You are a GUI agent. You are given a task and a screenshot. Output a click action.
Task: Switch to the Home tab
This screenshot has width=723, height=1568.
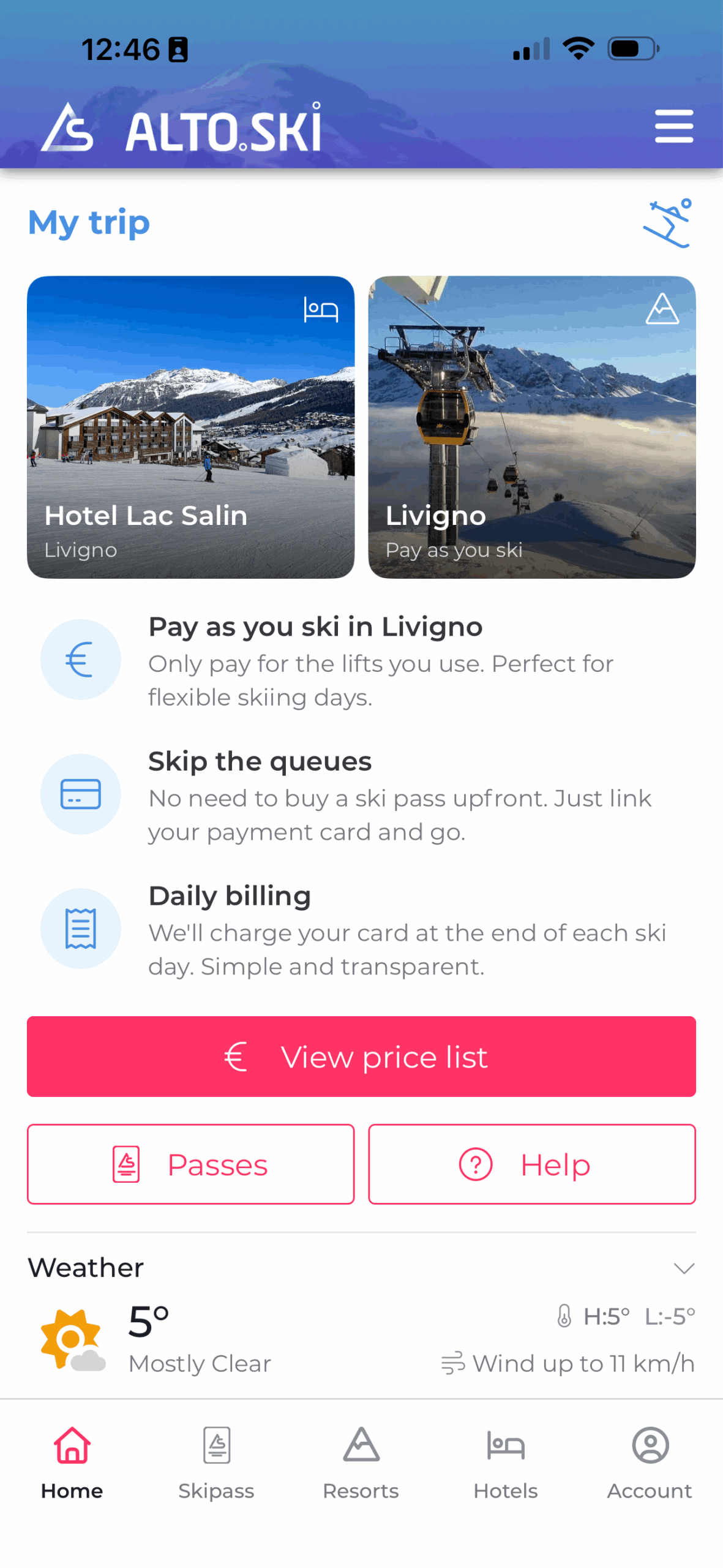72,1461
